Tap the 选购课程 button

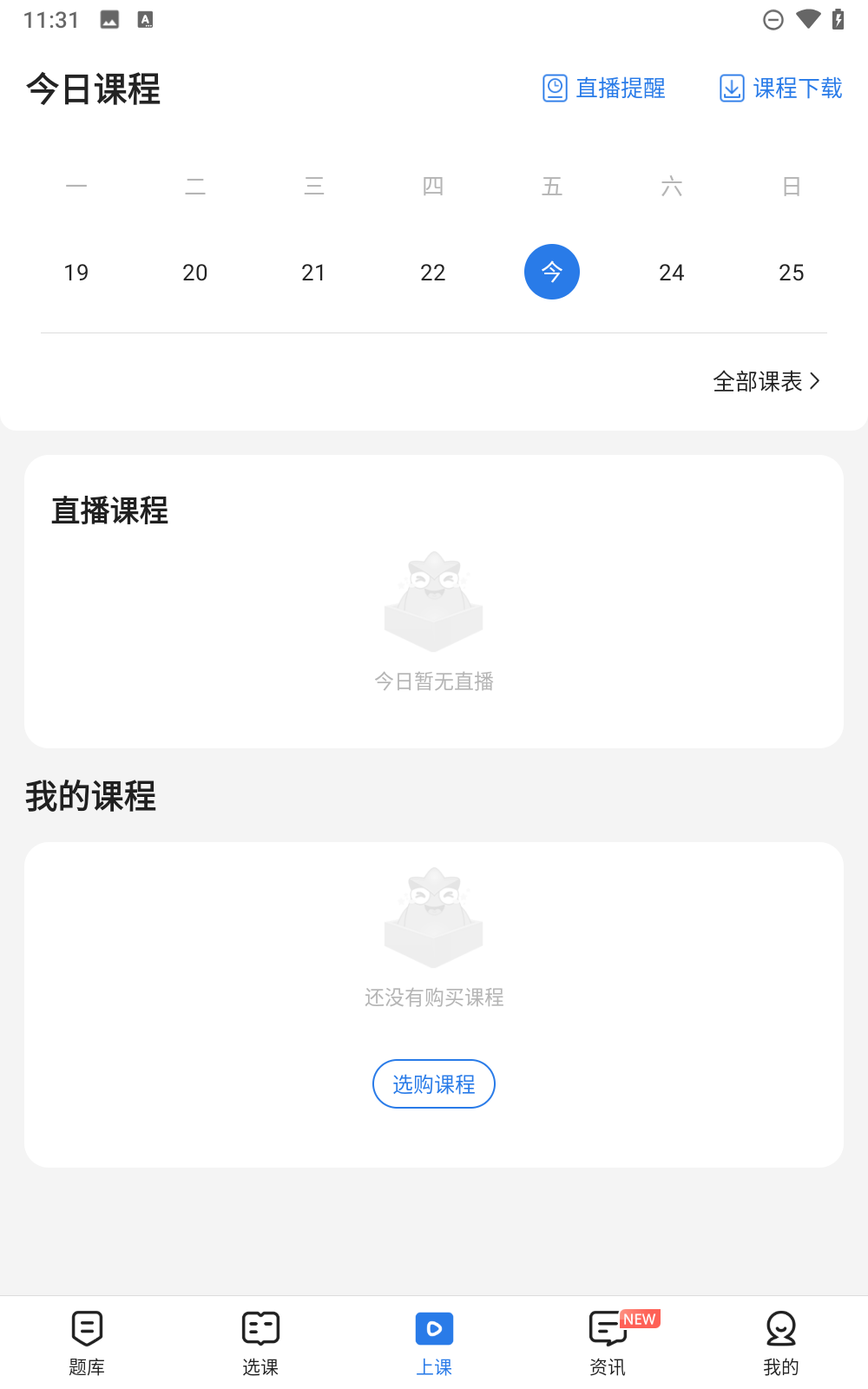pos(434,1084)
